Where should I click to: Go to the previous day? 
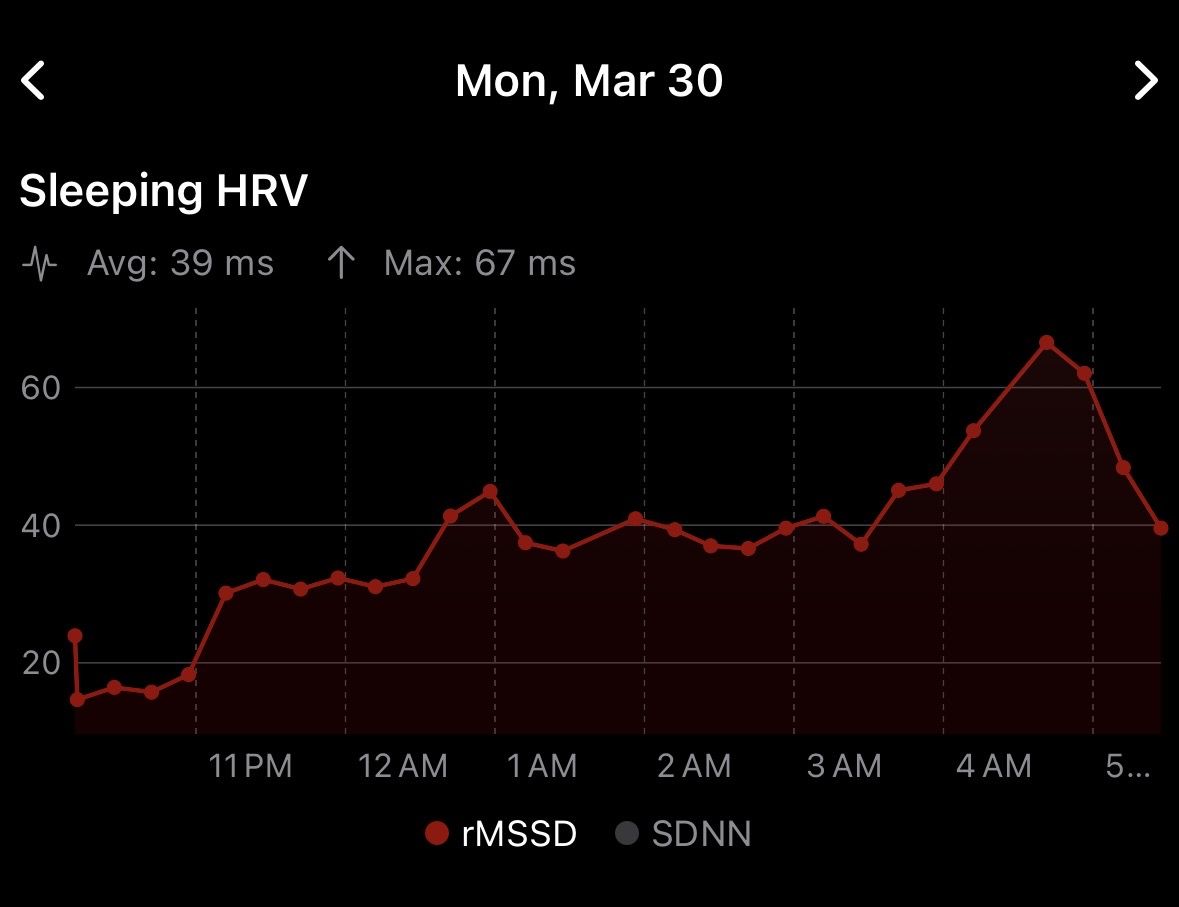34,81
